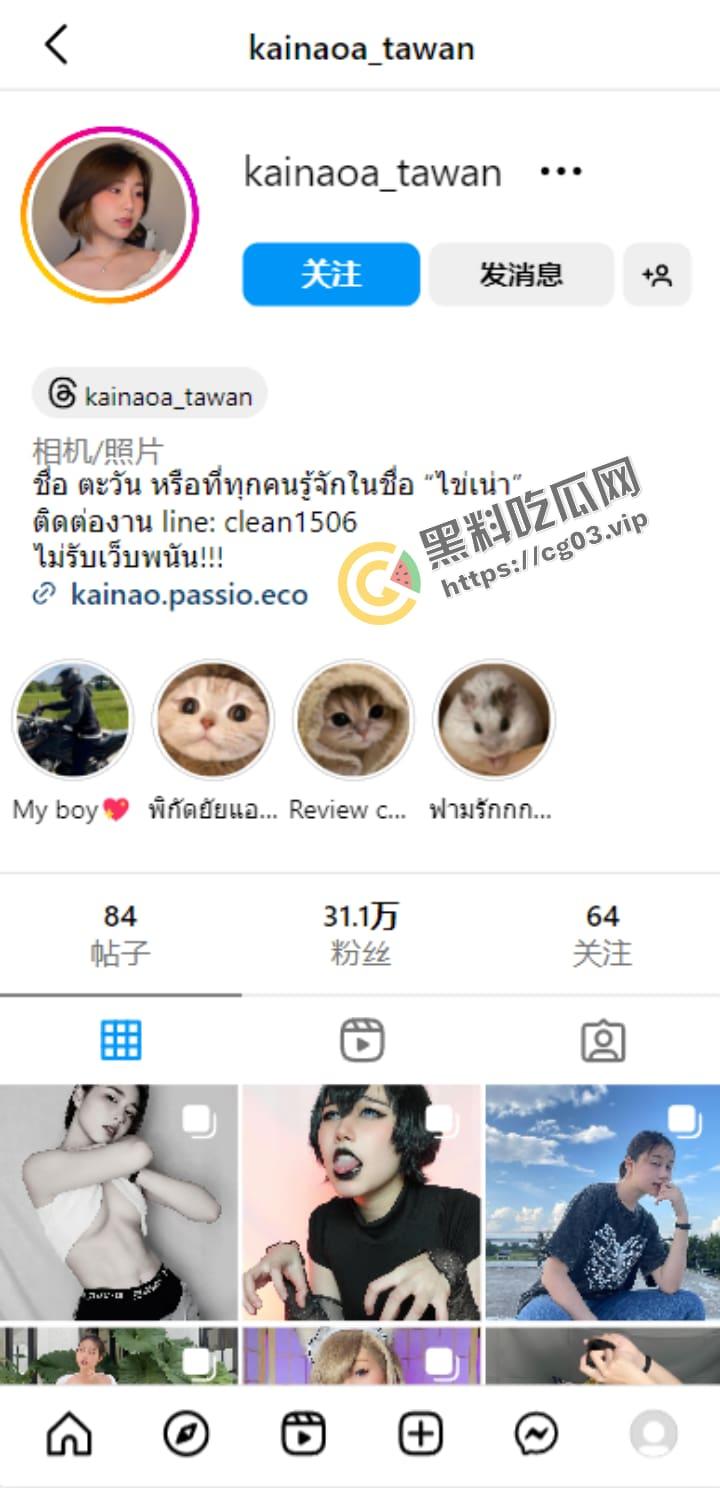Open the three-dot profile options menu
Screen dimensions: 720x1488
click(560, 172)
